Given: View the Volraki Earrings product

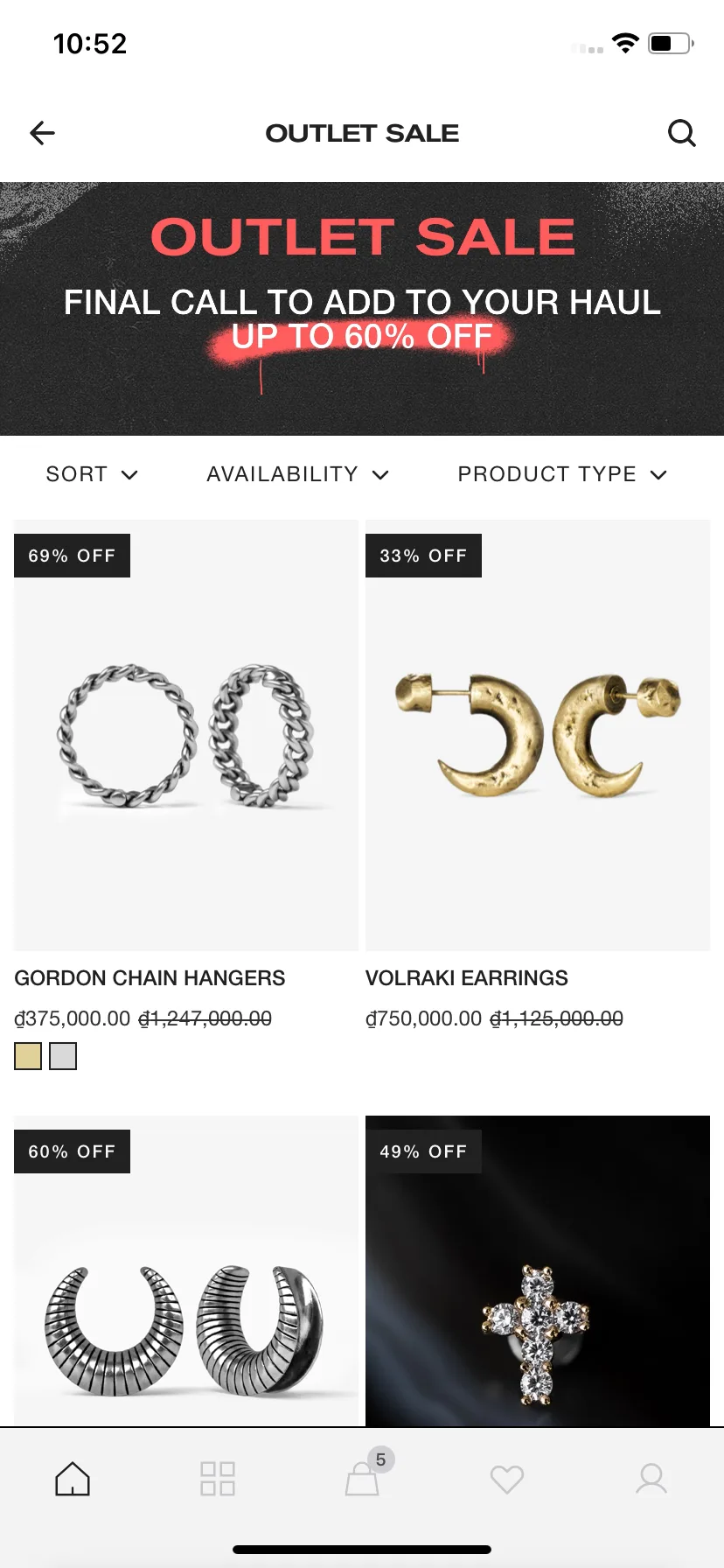Looking at the screenshot, I should click(x=537, y=735).
